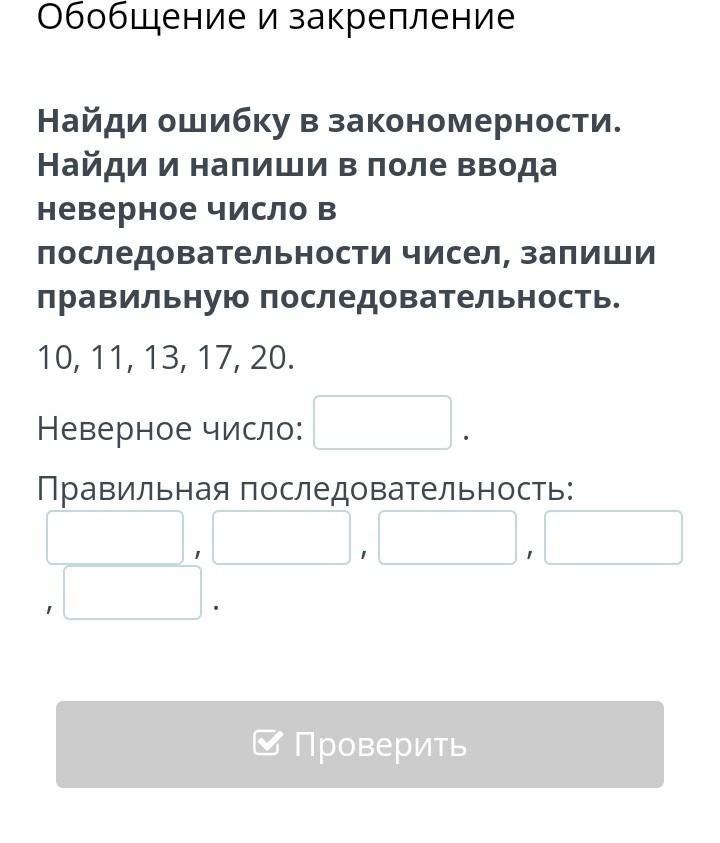The width and height of the screenshot is (720, 843).
Task: Activate the third correct-sequence input box
Action: [447, 538]
